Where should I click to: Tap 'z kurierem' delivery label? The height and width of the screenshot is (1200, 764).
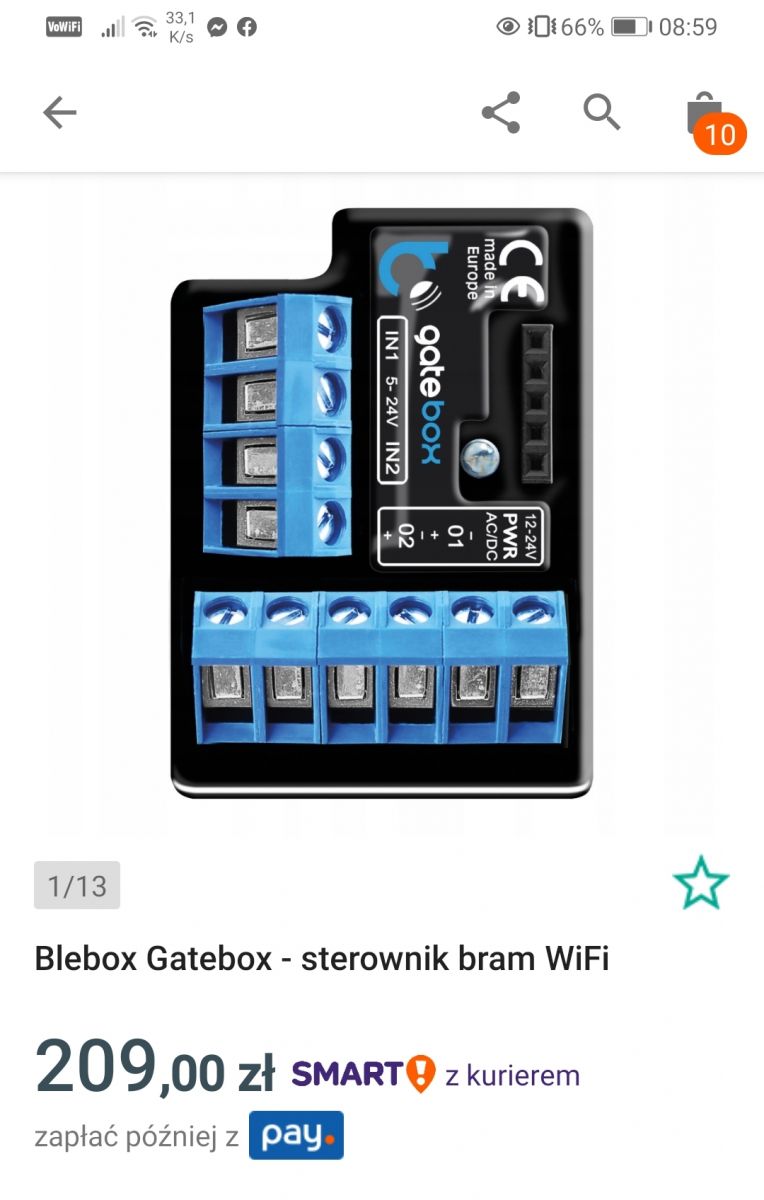click(x=512, y=1073)
